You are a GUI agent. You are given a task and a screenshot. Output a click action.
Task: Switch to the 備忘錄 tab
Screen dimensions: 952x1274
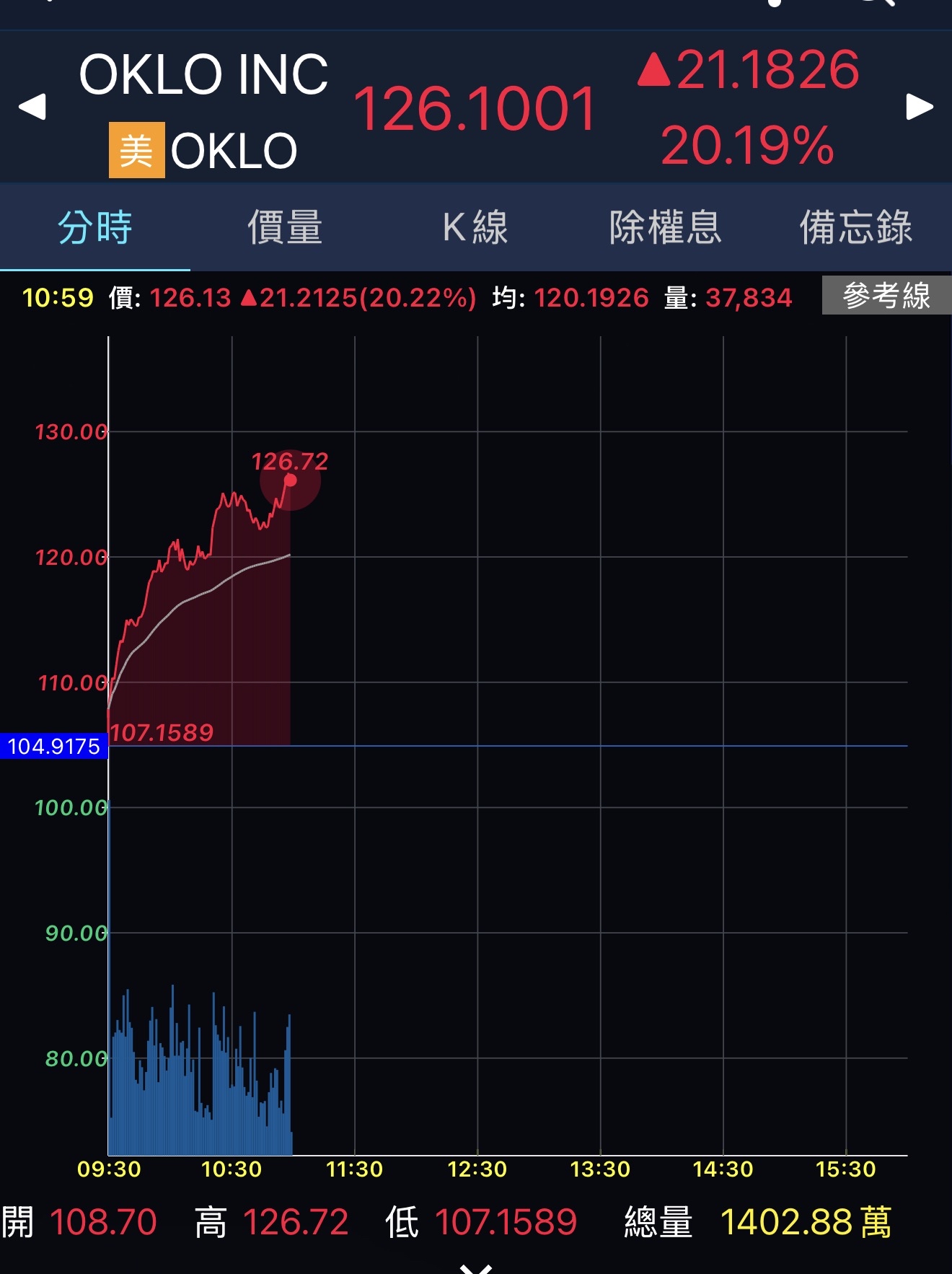coord(856,227)
